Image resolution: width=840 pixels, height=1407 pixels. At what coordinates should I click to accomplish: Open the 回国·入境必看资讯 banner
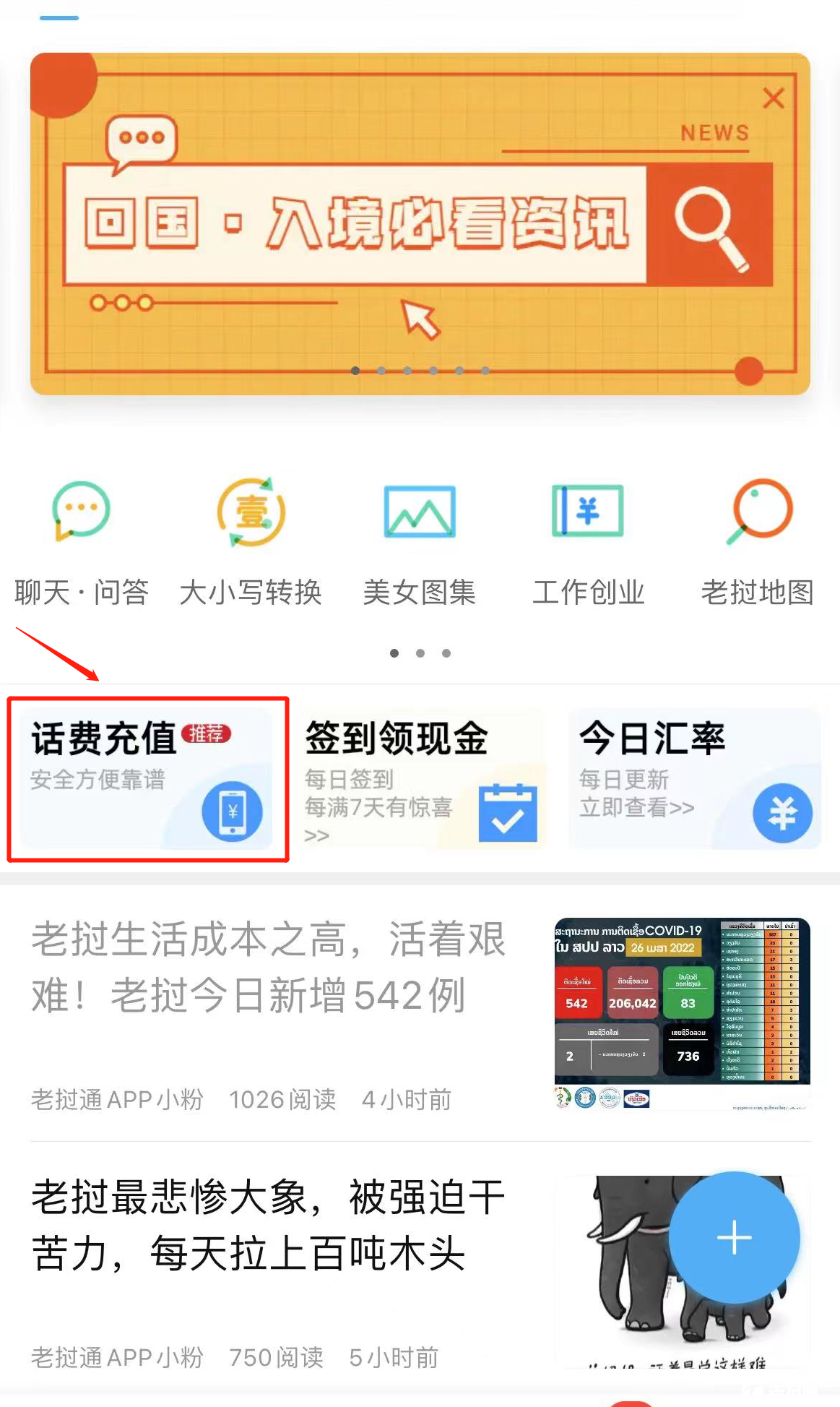click(419, 225)
